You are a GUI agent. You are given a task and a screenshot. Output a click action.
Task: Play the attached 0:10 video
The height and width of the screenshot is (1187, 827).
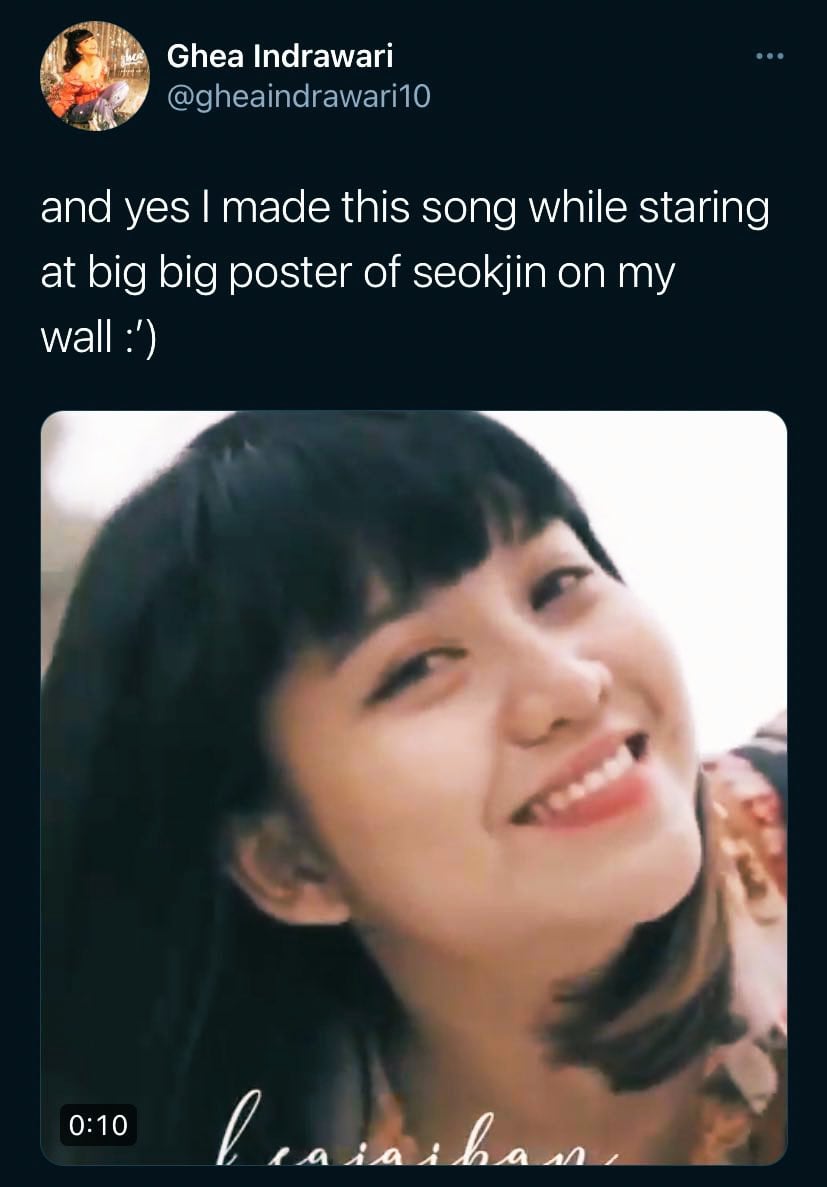coord(413,786)
